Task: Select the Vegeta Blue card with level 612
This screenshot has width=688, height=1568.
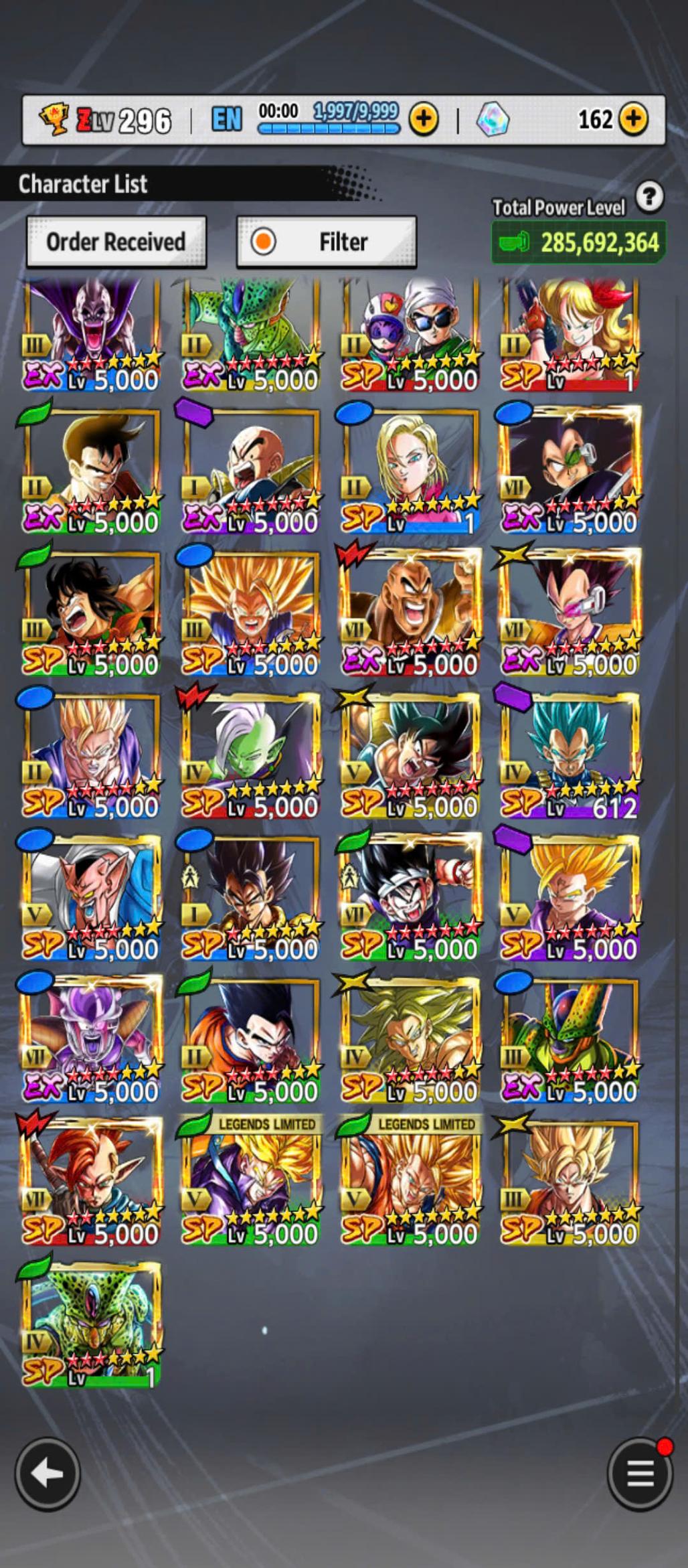Action: pos(570,755)
